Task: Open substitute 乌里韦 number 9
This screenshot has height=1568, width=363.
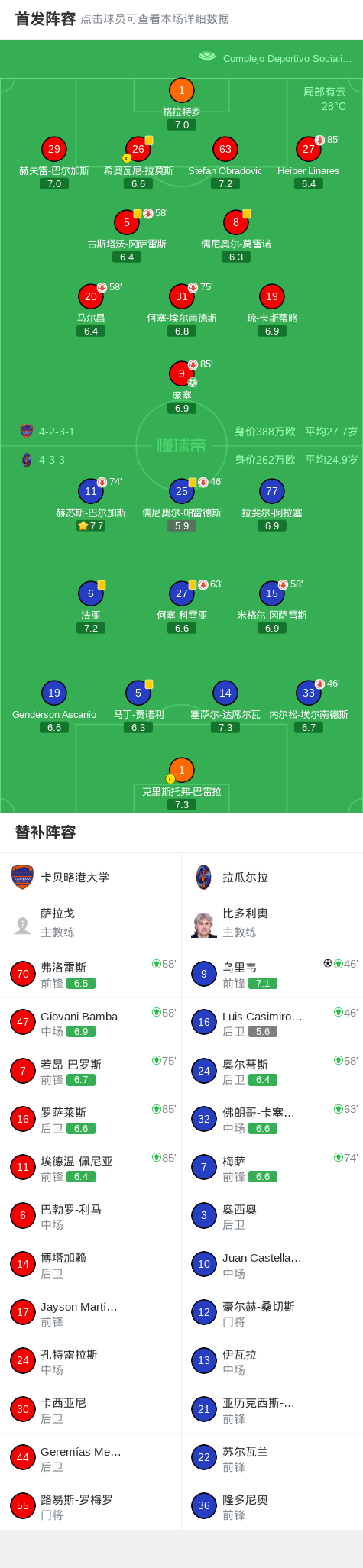Action: 272,974
